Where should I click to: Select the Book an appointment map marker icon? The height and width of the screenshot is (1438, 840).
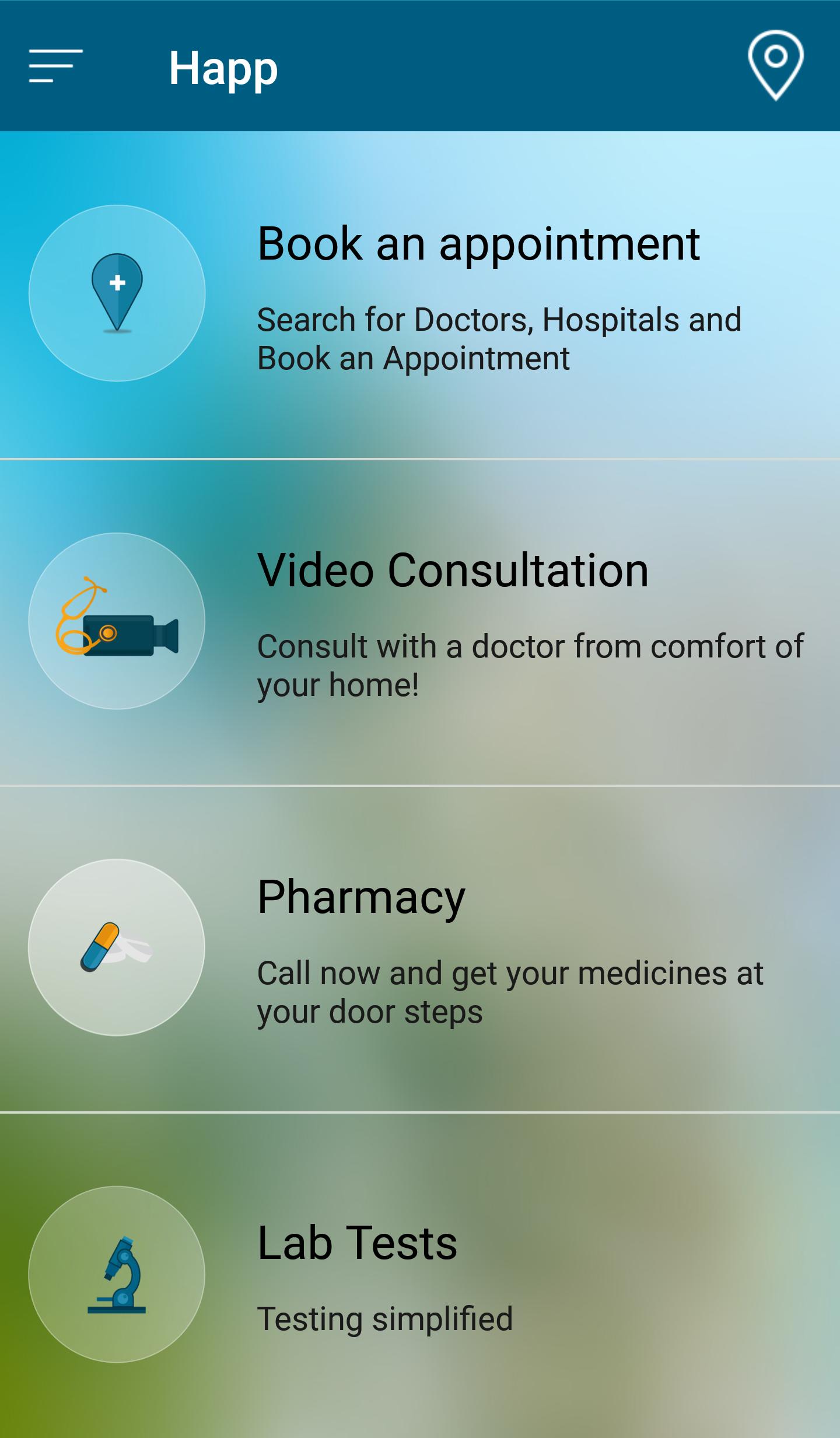click(x=117, y=292)
